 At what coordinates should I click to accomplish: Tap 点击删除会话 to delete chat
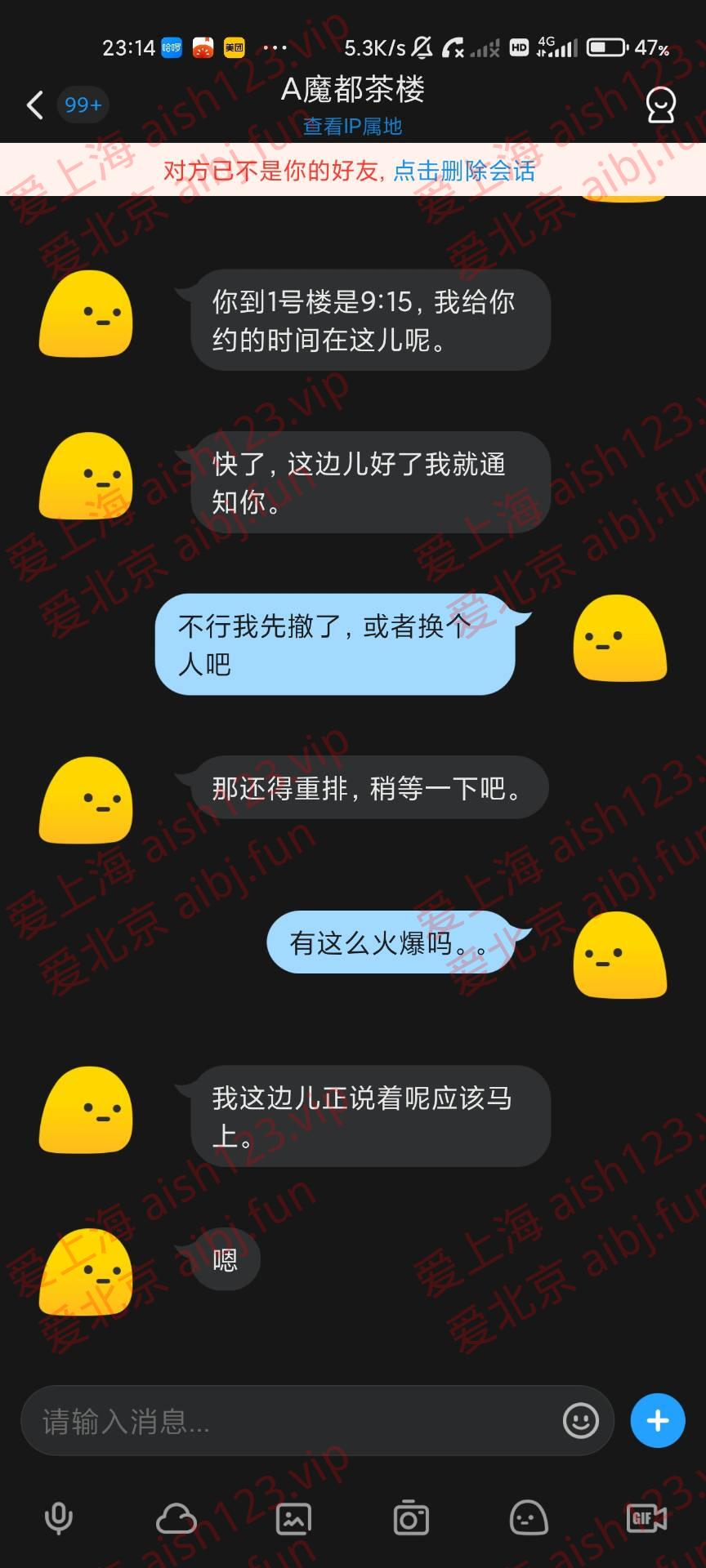464,171
